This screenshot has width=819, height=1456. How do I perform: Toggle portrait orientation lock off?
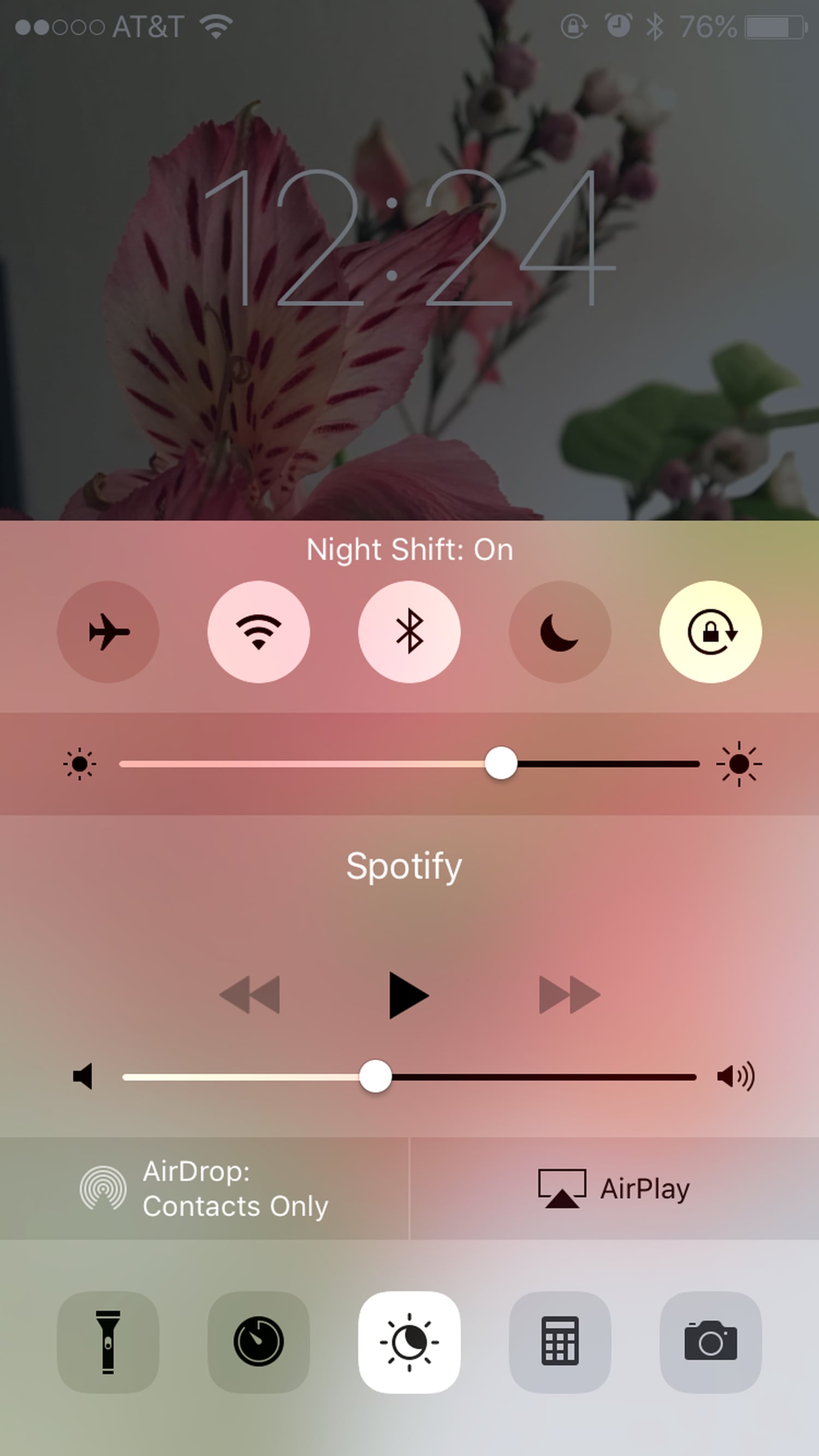(710, 631)
